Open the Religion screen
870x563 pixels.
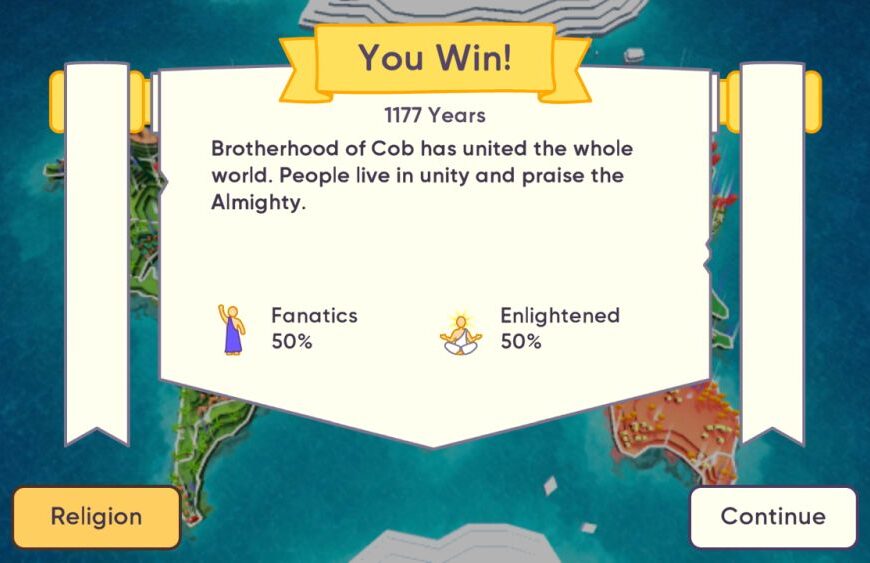96,516
